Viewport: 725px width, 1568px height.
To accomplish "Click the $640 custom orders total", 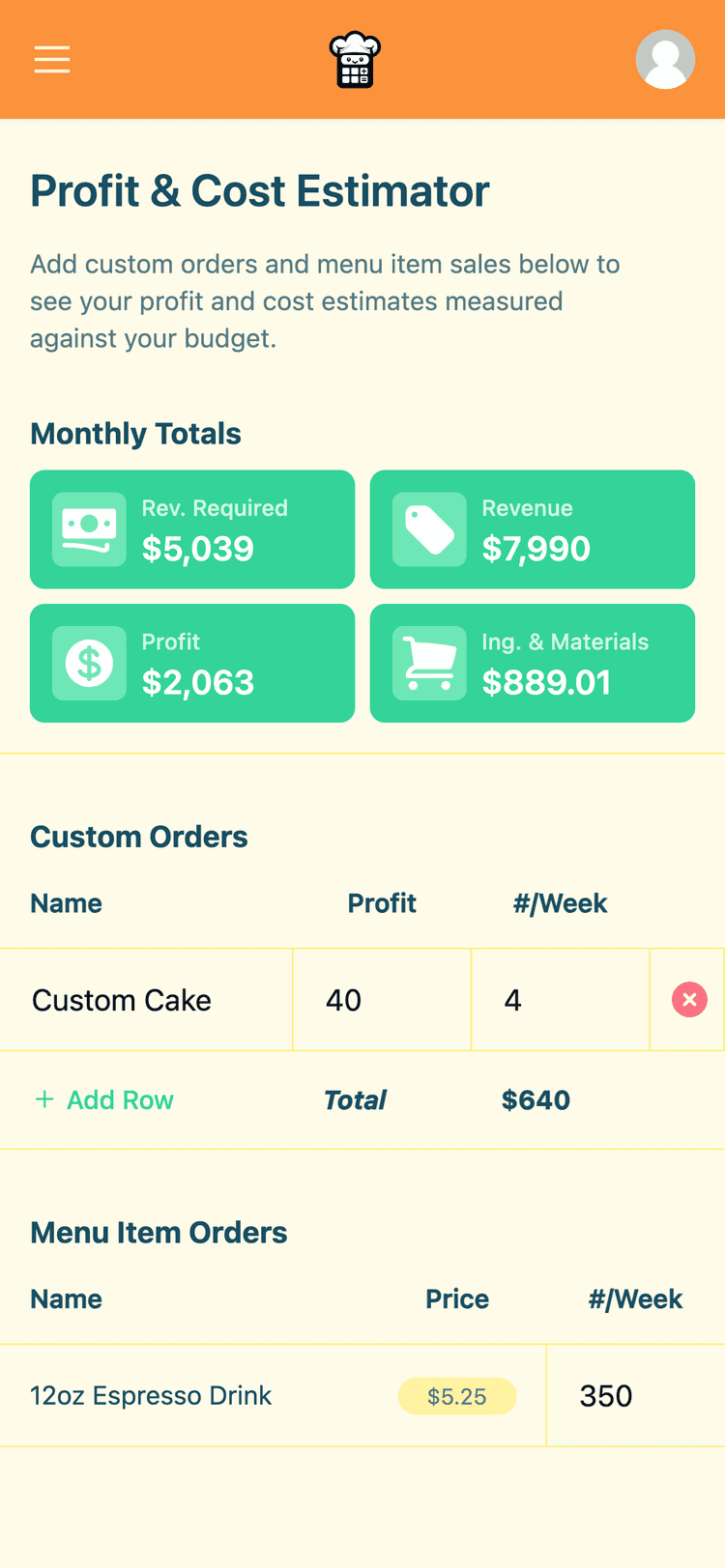I will tap(536, 1099).
